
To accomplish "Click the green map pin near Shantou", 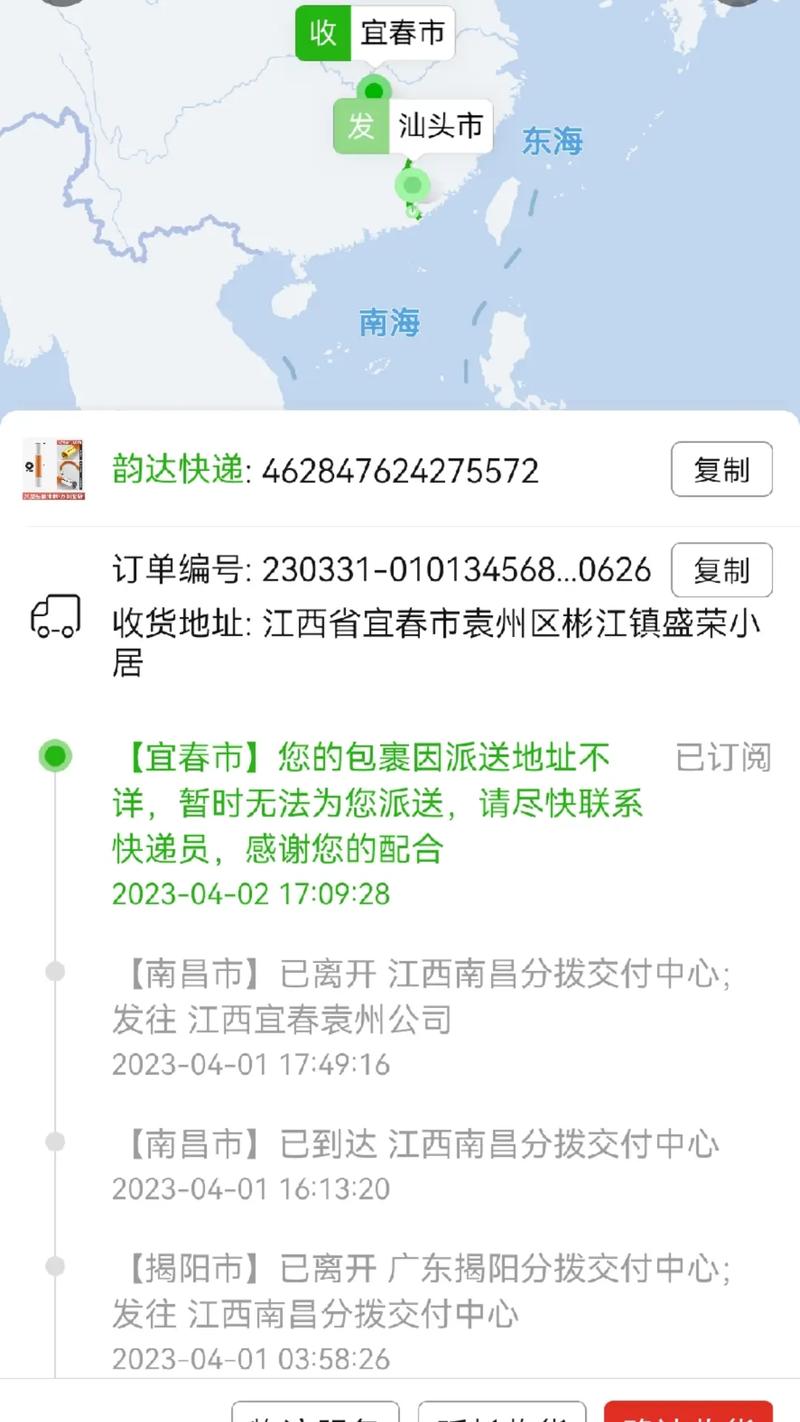I will 410,185.
